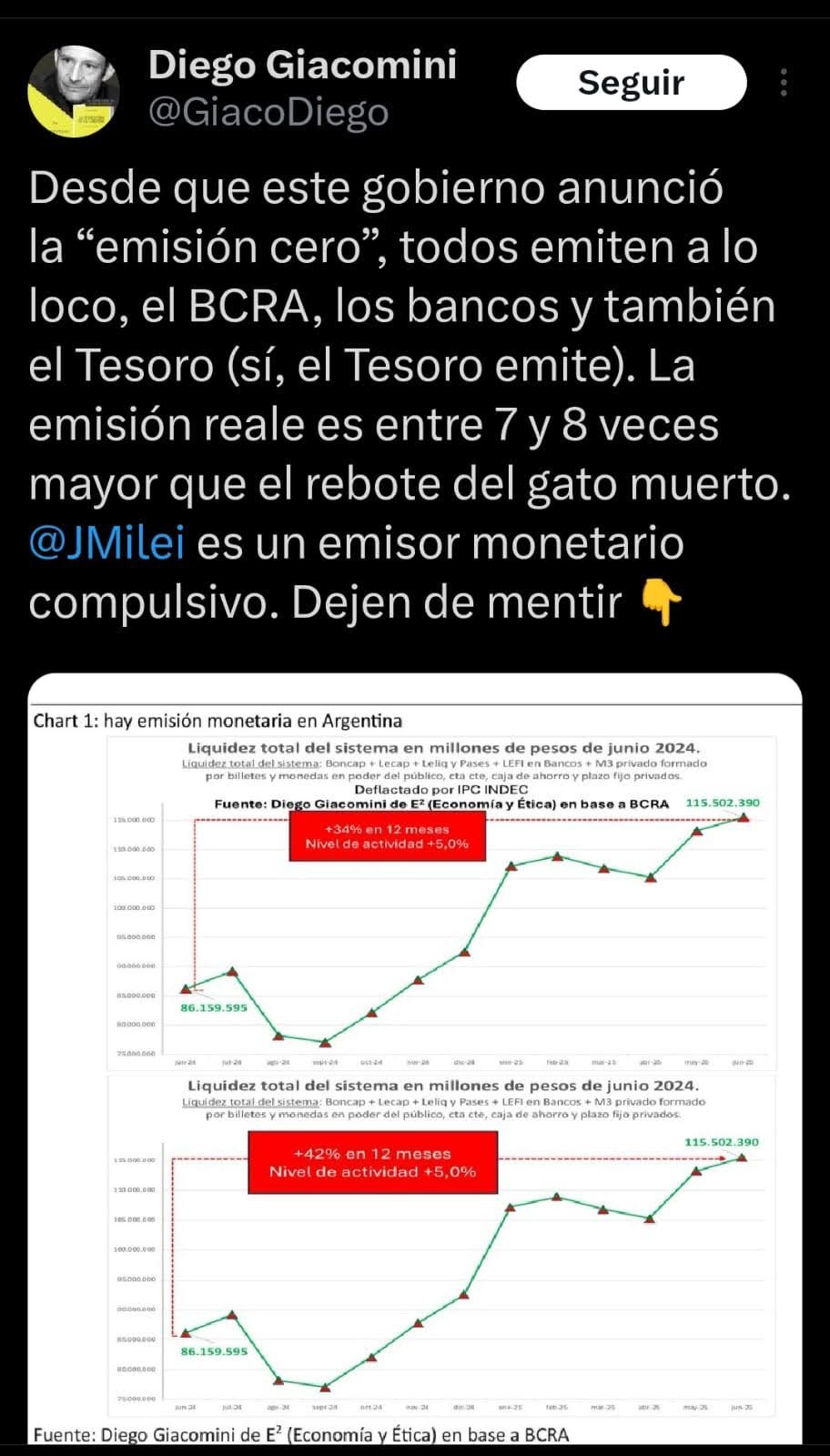The image size is (830, 1456).
Task: Open Diego Giacomini's profile picture
Action: click(x=74, y=90)
